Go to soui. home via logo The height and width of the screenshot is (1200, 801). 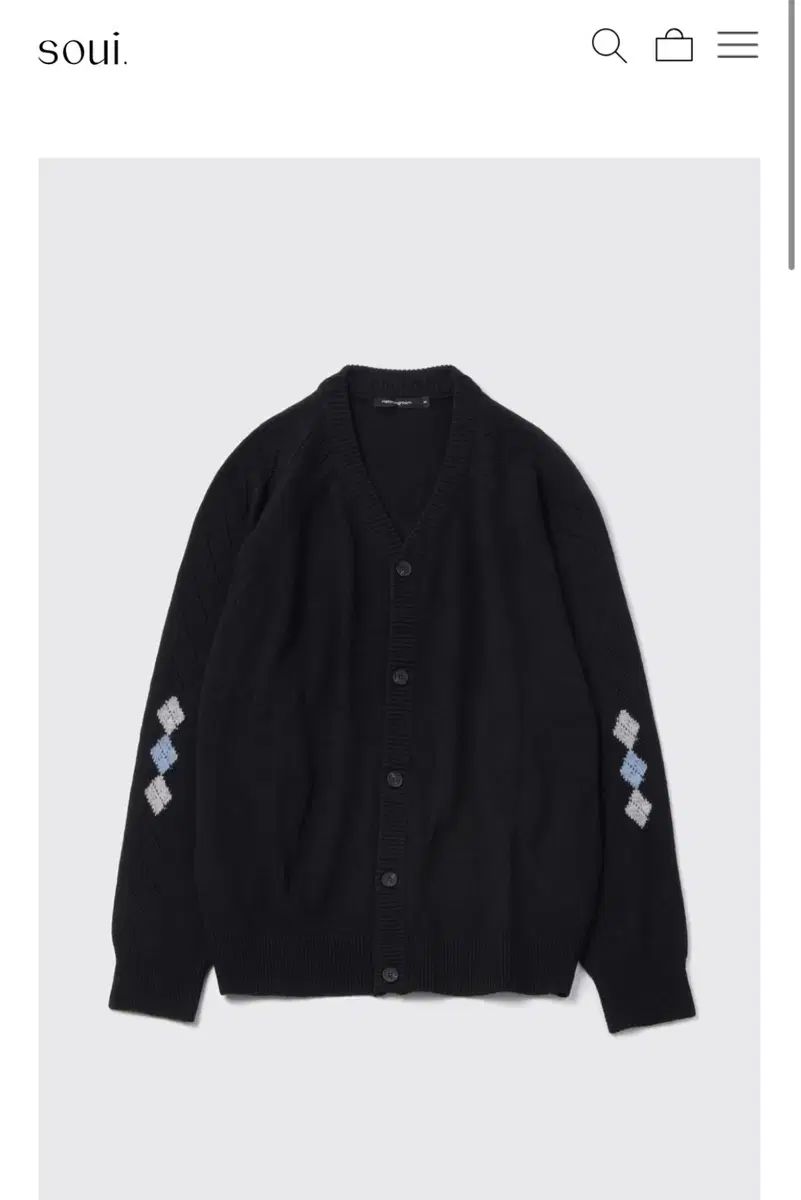click(x=83, y=50)
